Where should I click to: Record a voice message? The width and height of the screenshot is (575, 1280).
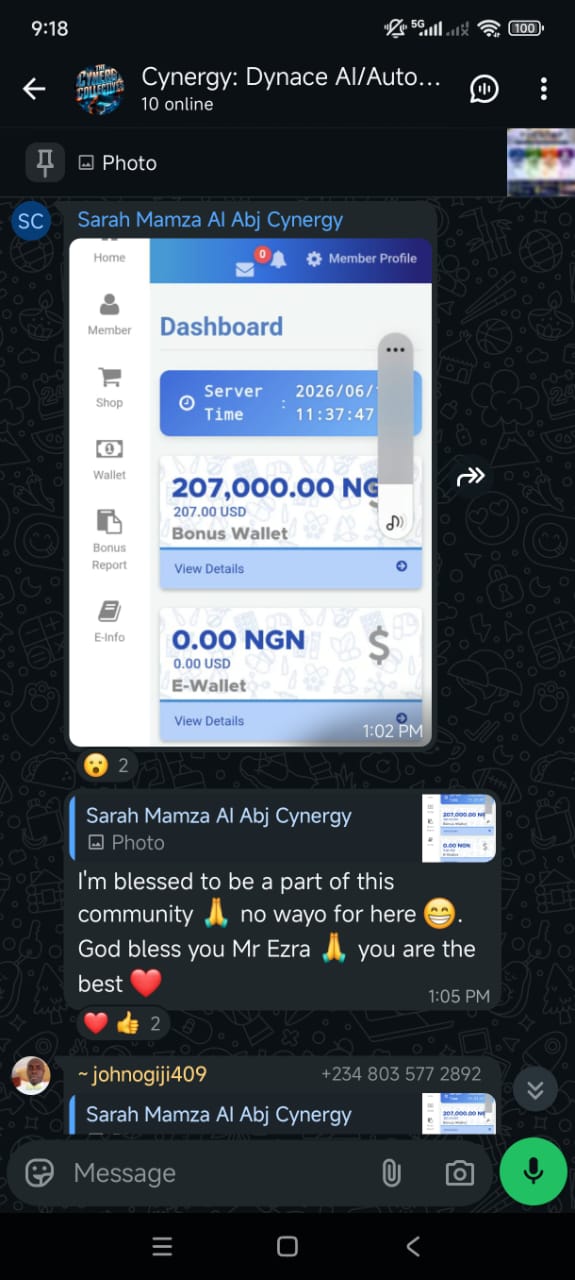[x=533, y=1171]
